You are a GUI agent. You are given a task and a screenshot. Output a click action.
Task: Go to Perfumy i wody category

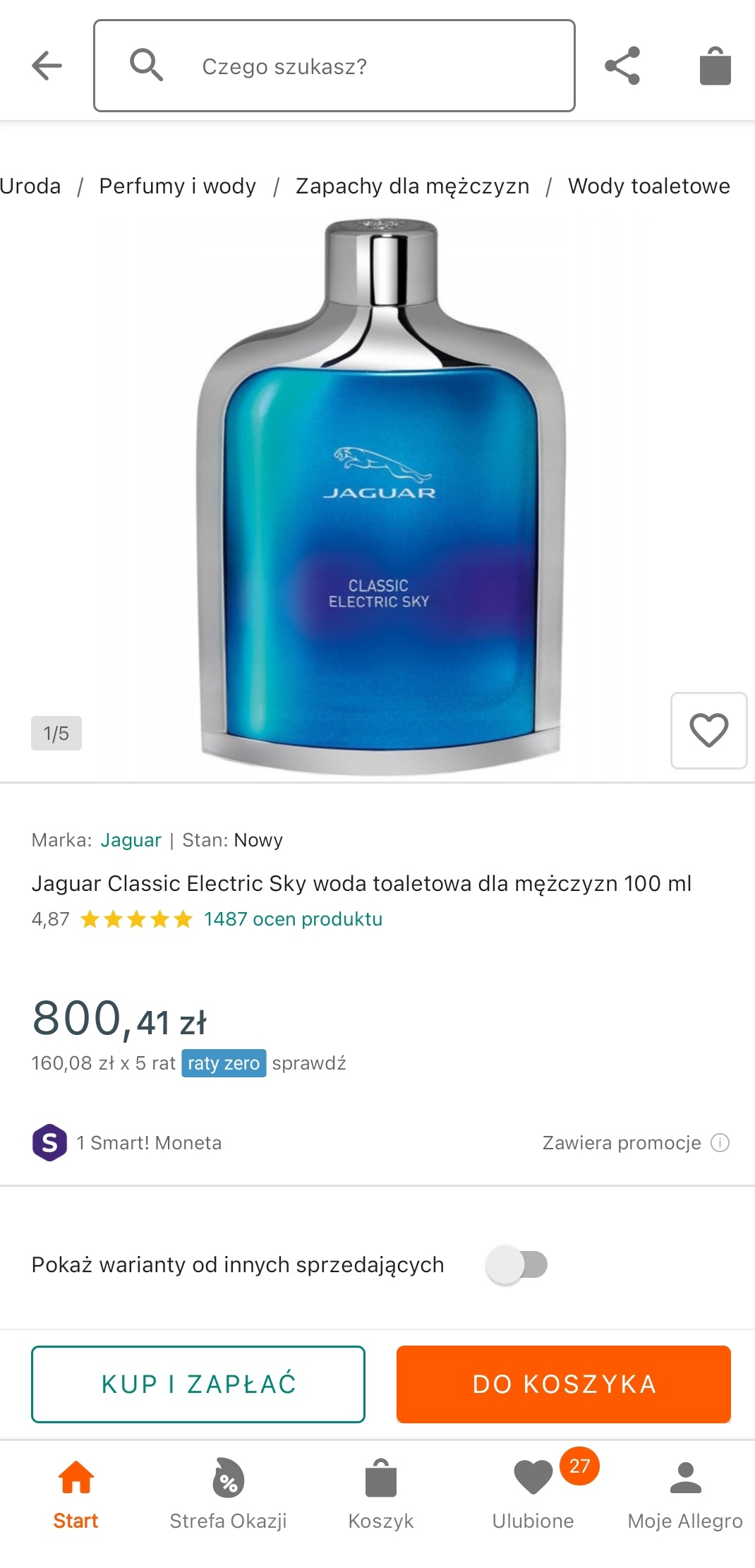(177, 186)
